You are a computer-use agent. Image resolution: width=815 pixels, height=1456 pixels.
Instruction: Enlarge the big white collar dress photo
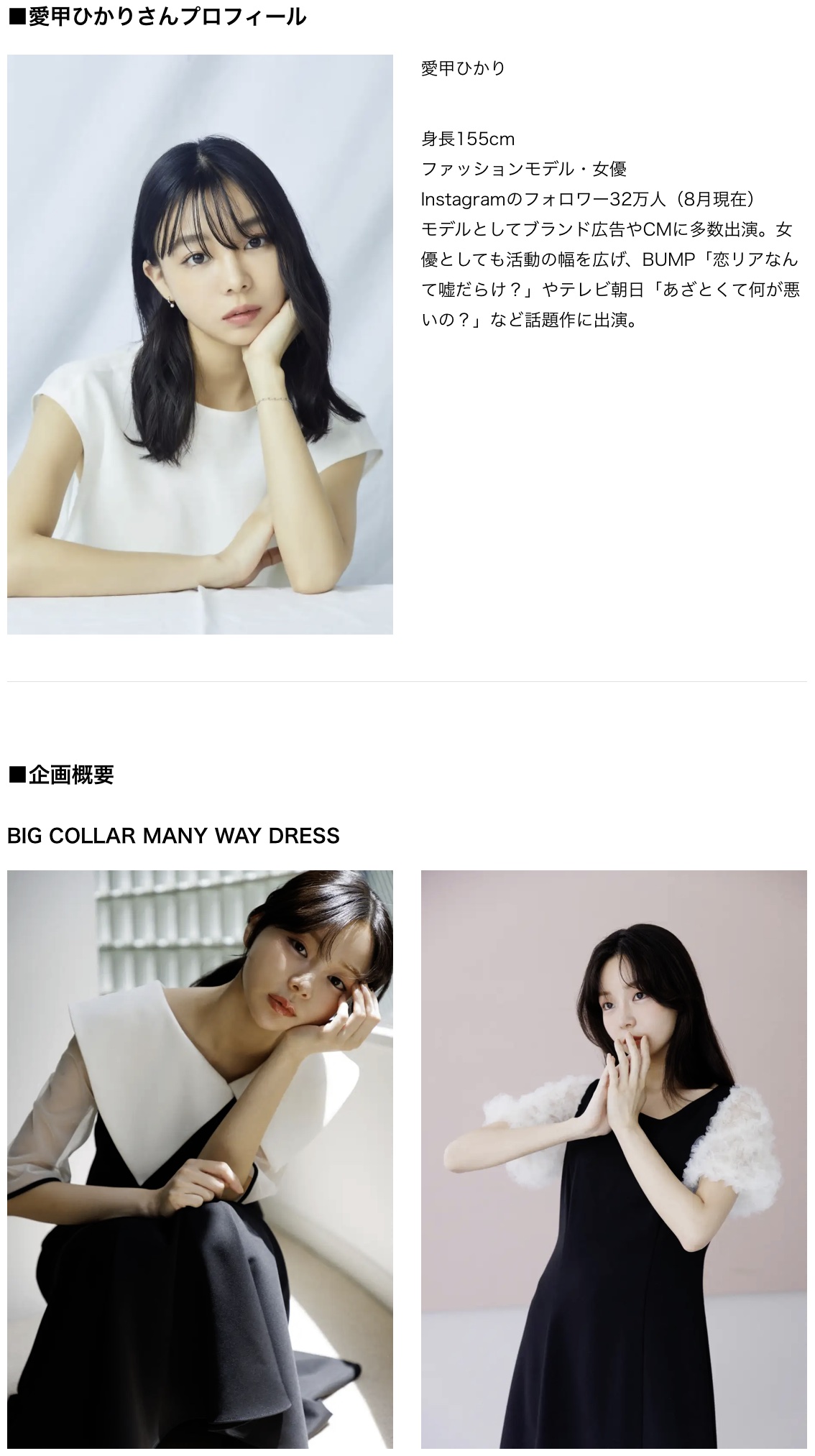pyautogui.click(x=200, y=1158)
